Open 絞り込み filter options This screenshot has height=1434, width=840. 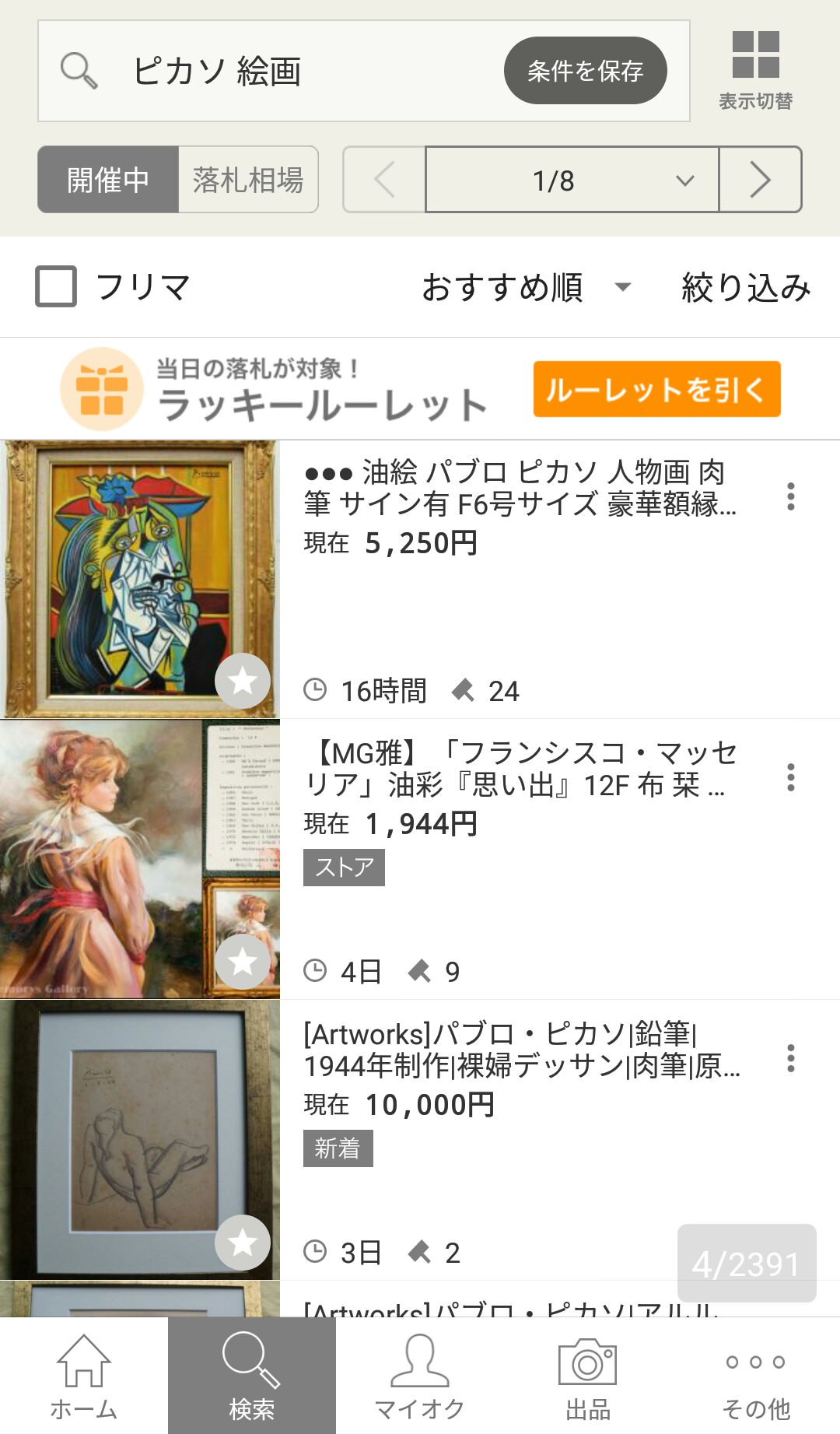click(x=746, y=287)
